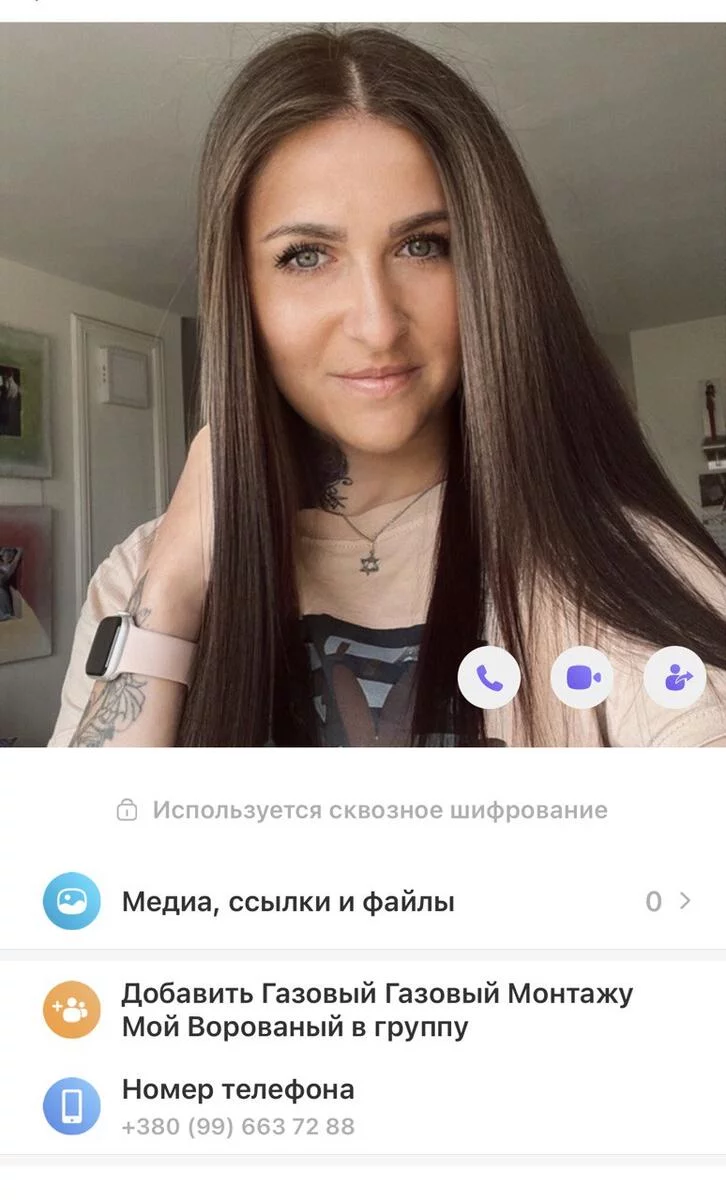Open Медиа, ссылки и файлы
The height and width of the screenshot is (1200, 726).
[x=363, y=902]
